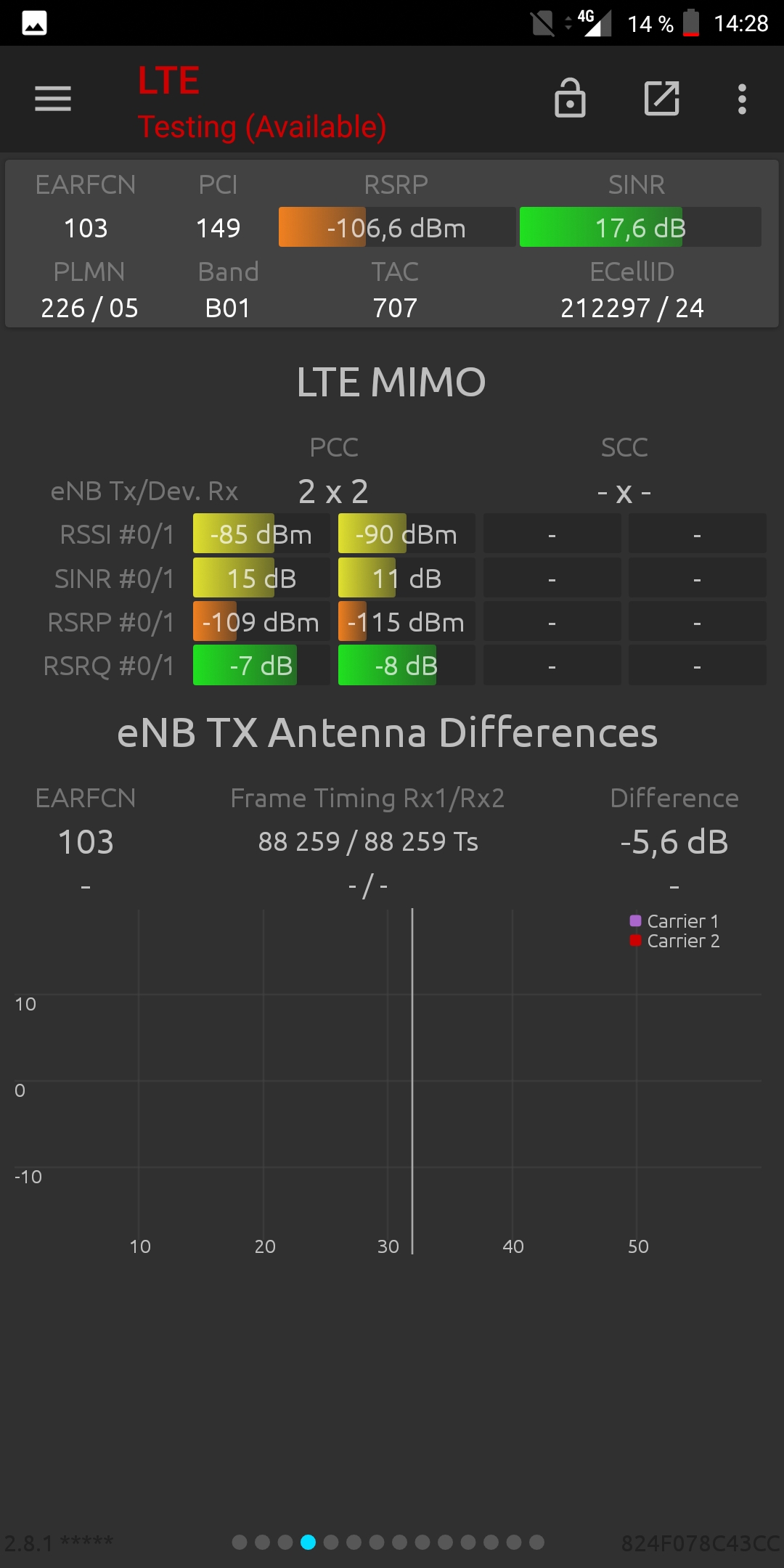
Task: Tap the share/export icon in the toolbar
Action: (x=662, y=98)
